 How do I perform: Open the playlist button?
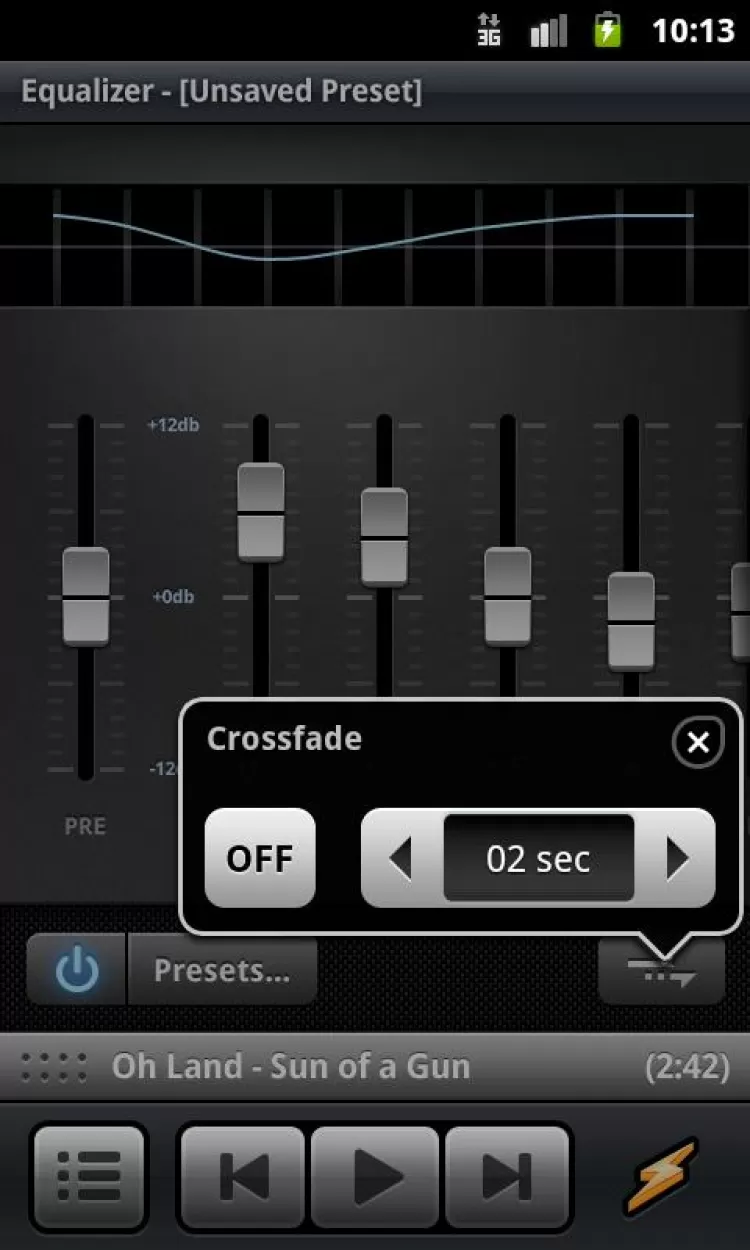pyautogui.click(x=89, y=1177)
